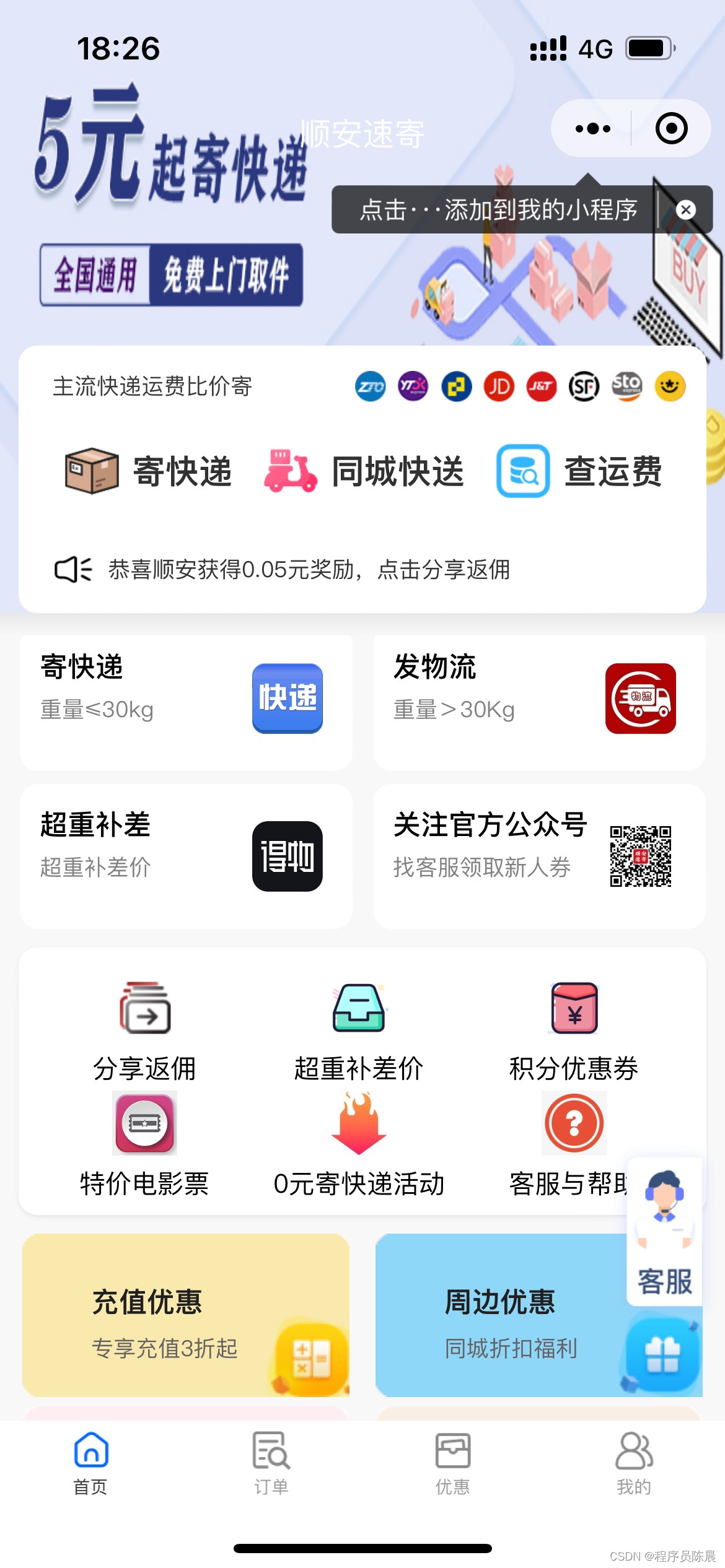Close the mini program with the circle icon
Viewport: 725px width, 1568px height.
(x=671, y=129)
